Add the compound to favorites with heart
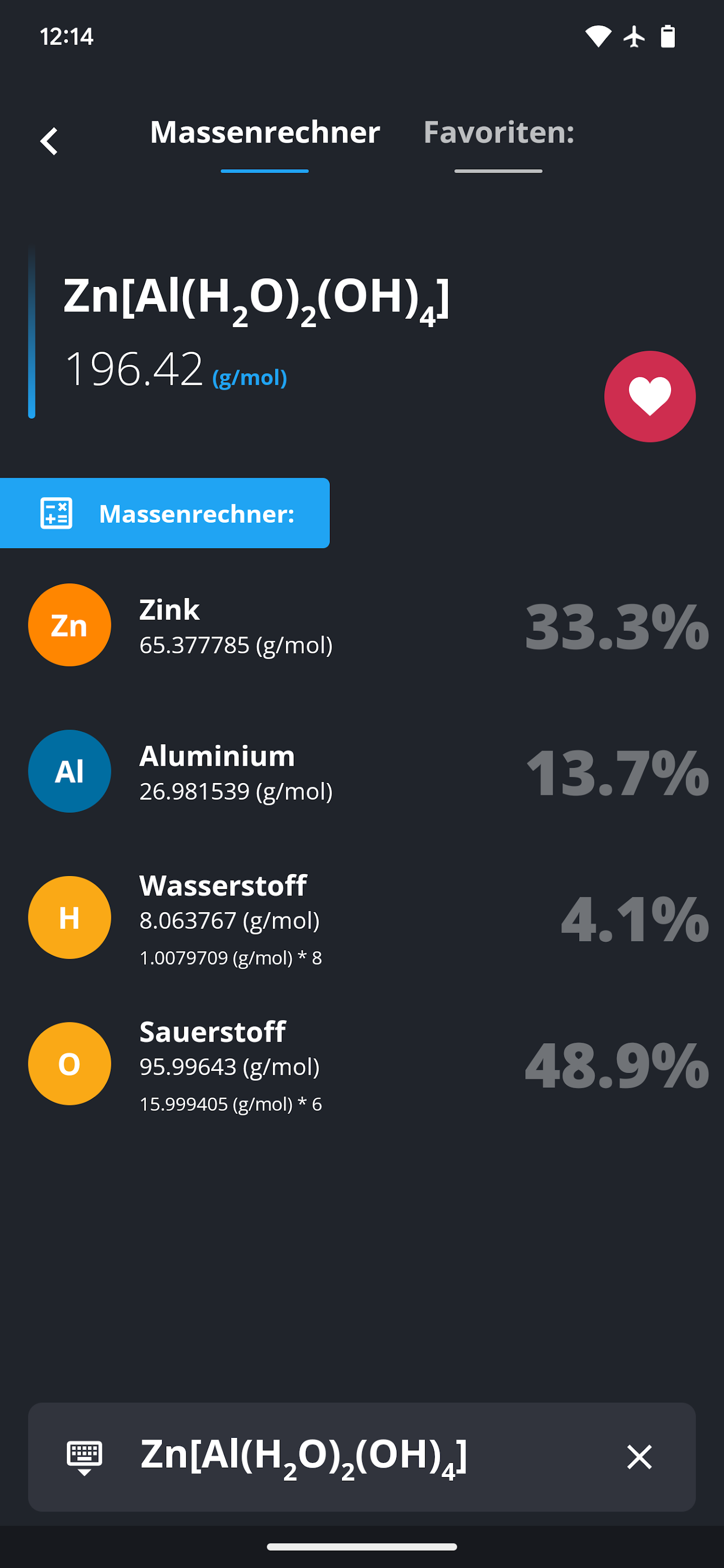 (649, 396)
